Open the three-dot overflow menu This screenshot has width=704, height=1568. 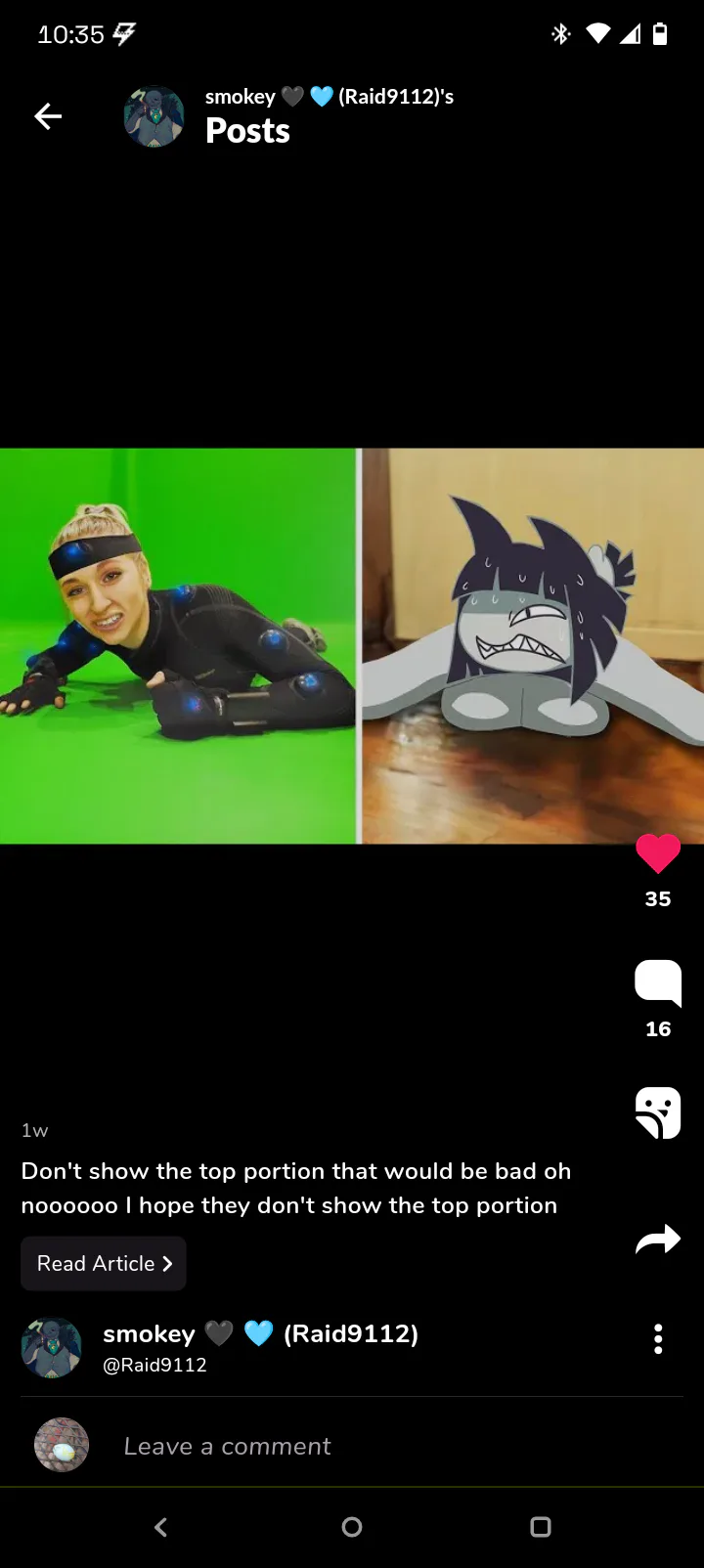658,1338
